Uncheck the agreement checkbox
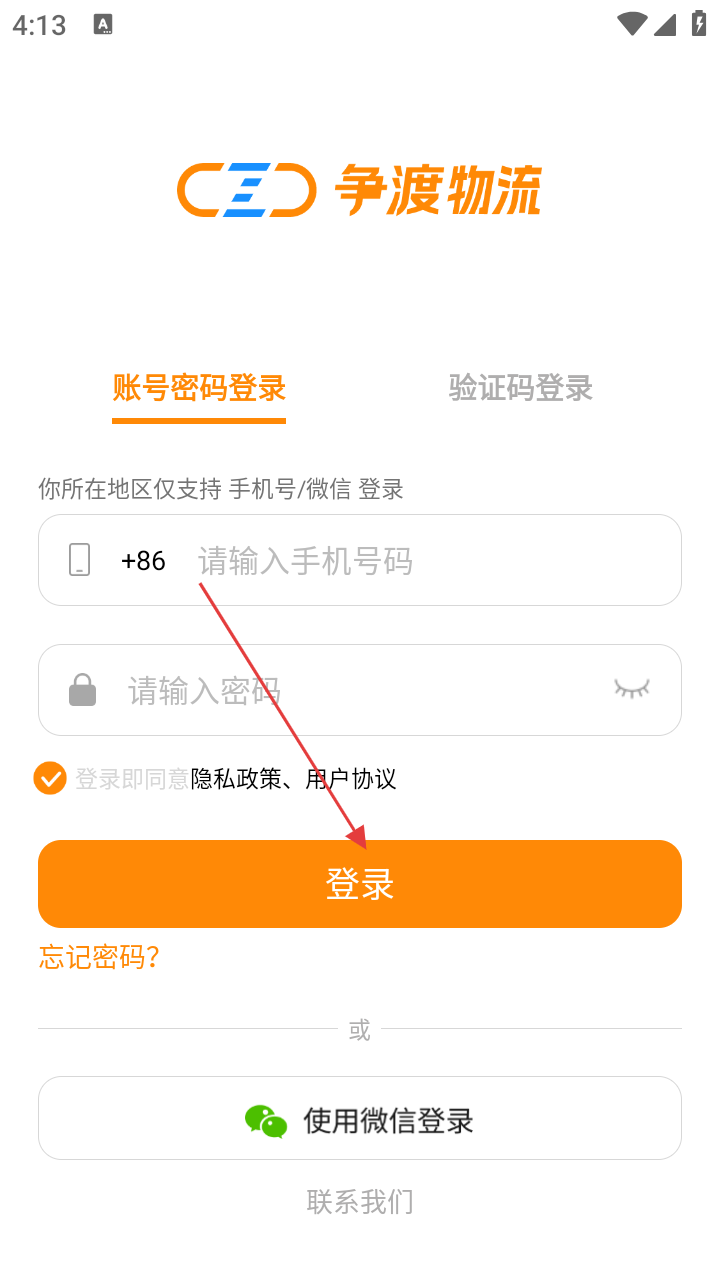720x1280 pixels. tap(50, 778)
